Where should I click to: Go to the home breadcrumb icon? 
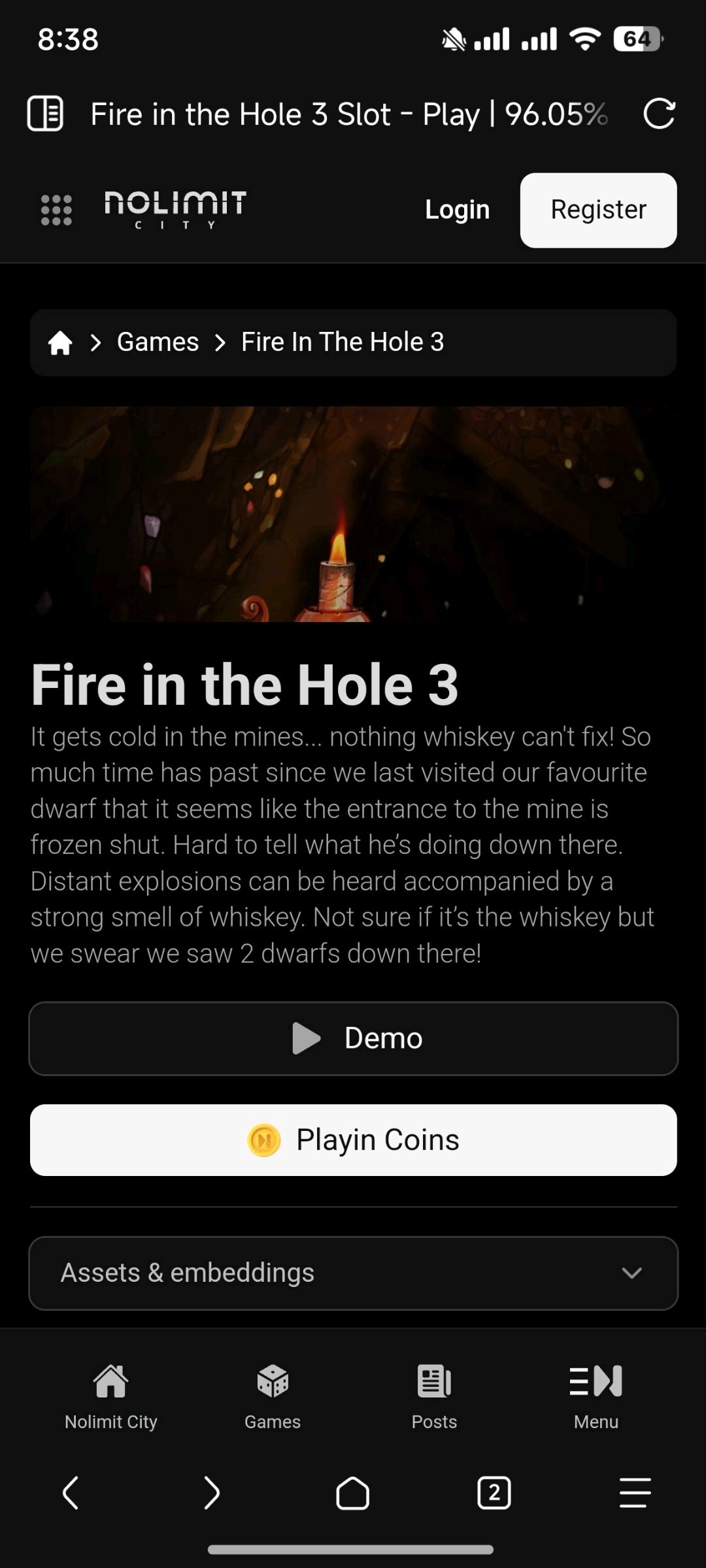(x=60, y=342)
